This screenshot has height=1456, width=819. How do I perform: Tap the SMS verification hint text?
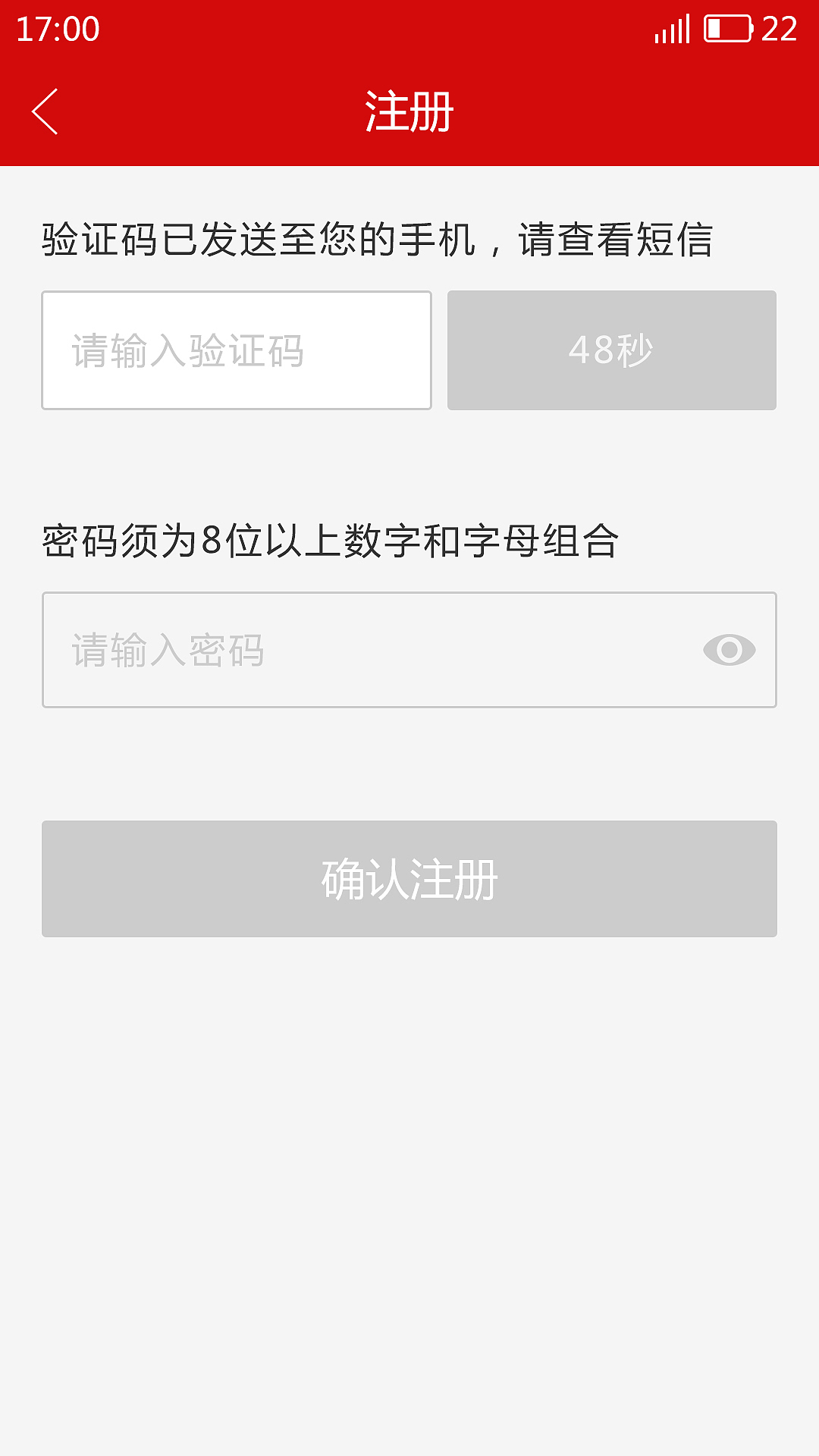(379, 237)
